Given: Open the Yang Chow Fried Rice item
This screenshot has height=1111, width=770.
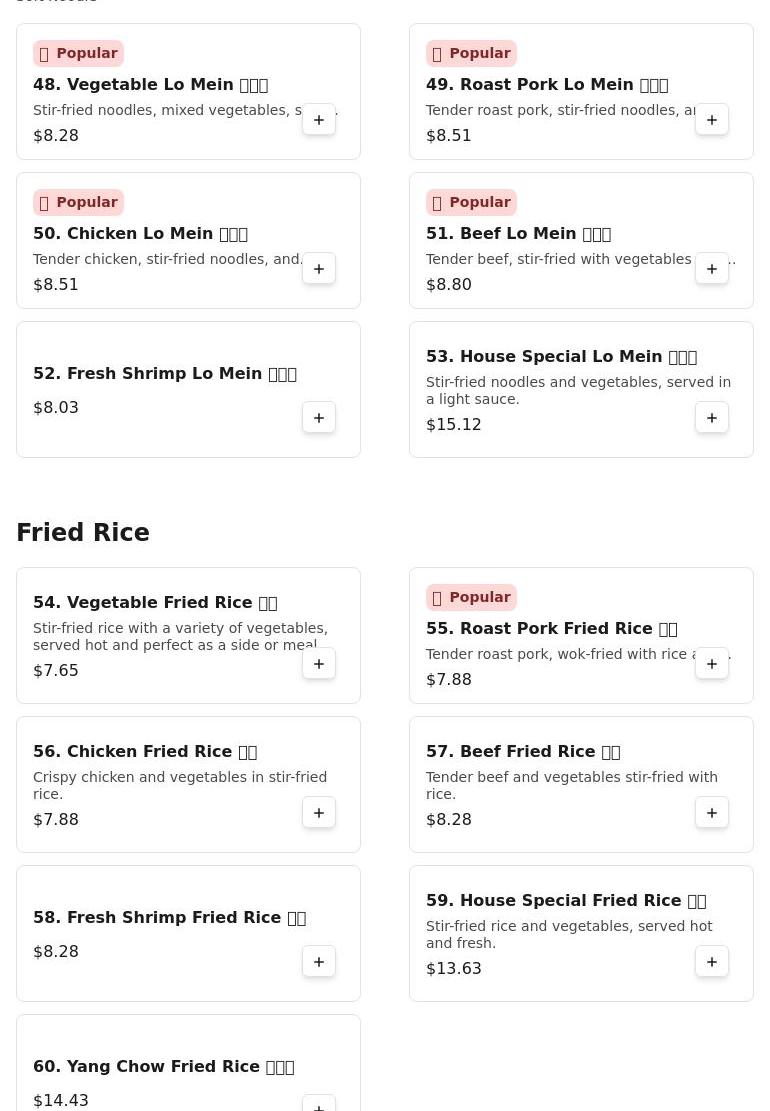Looking at the screenshot, I should pos(163,1067).
